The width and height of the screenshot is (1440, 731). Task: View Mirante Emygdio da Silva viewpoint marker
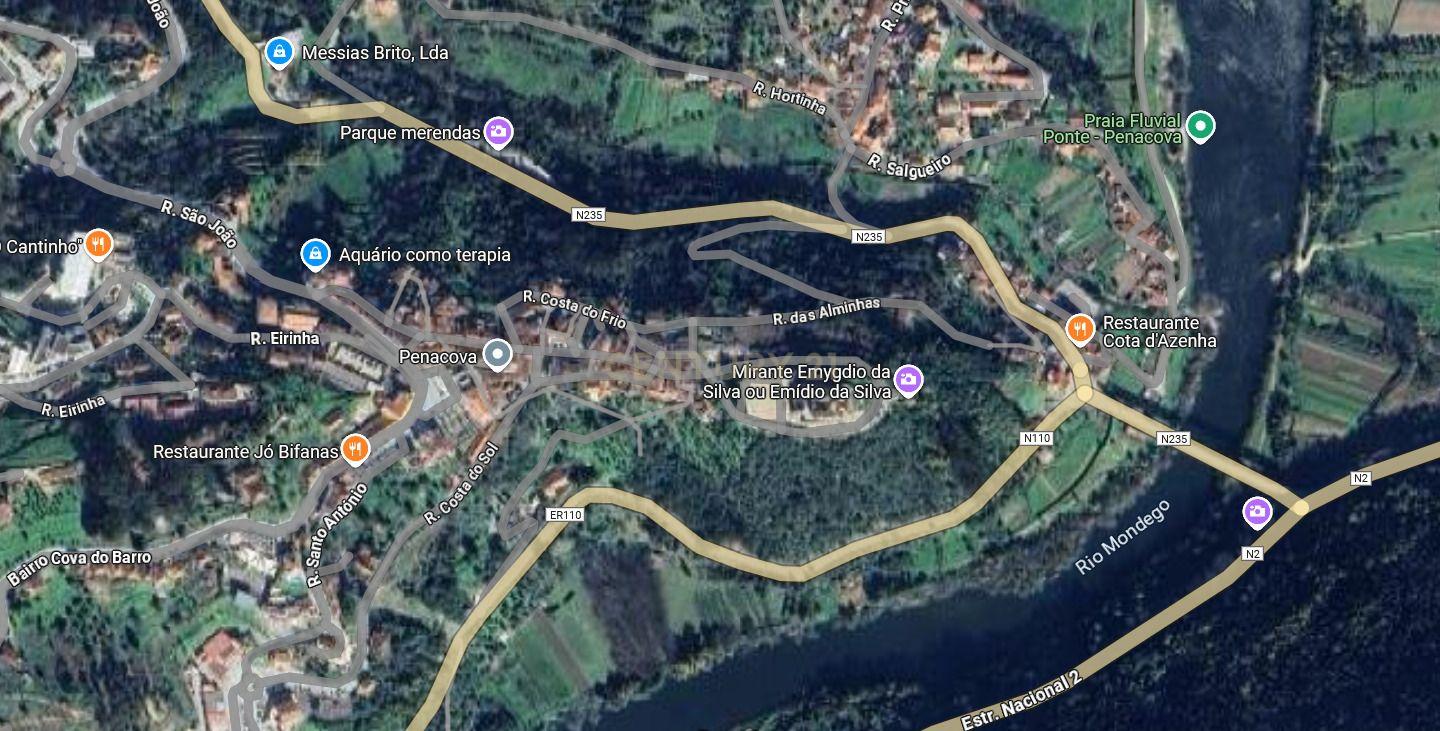[x=908, y=378]
